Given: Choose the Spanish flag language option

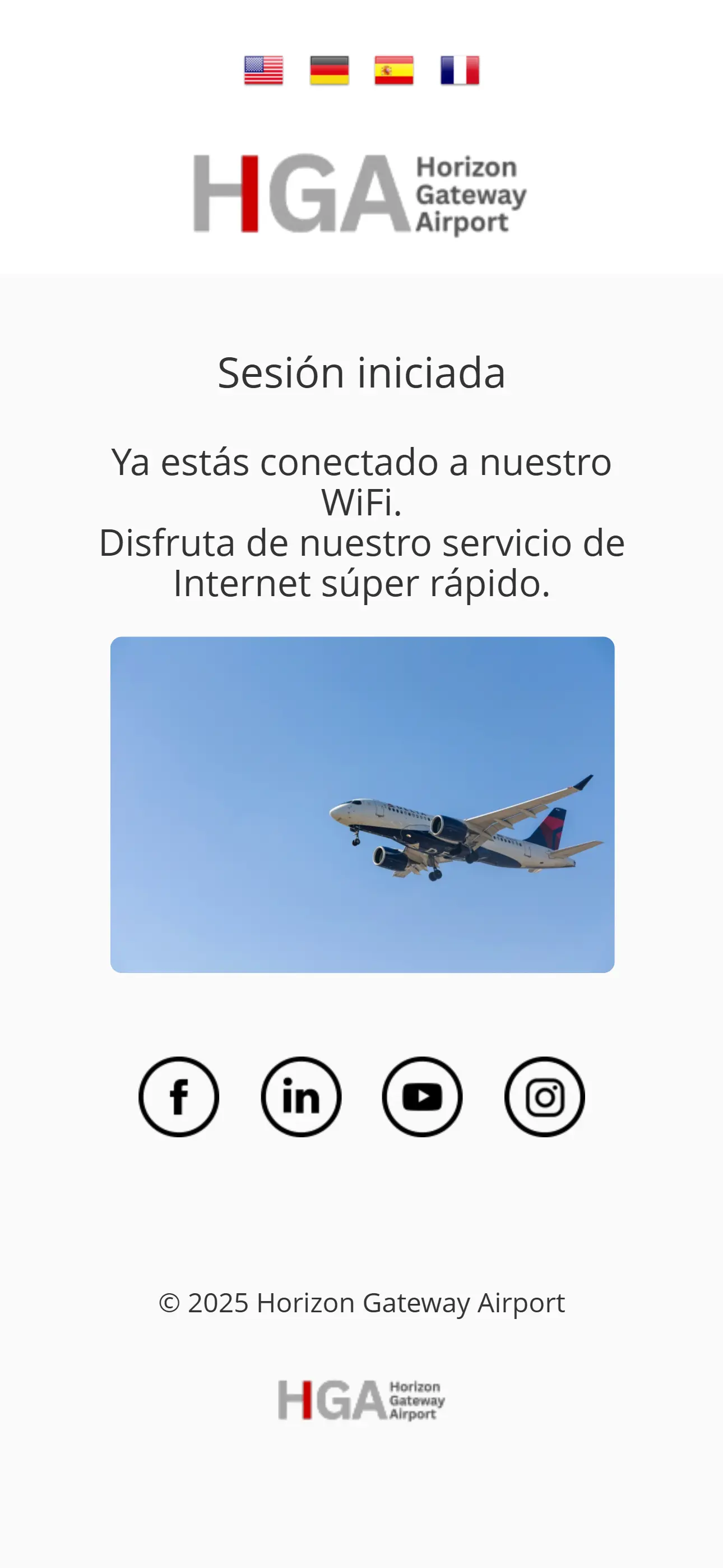Looking at the screenshot, I should point(394,70).
